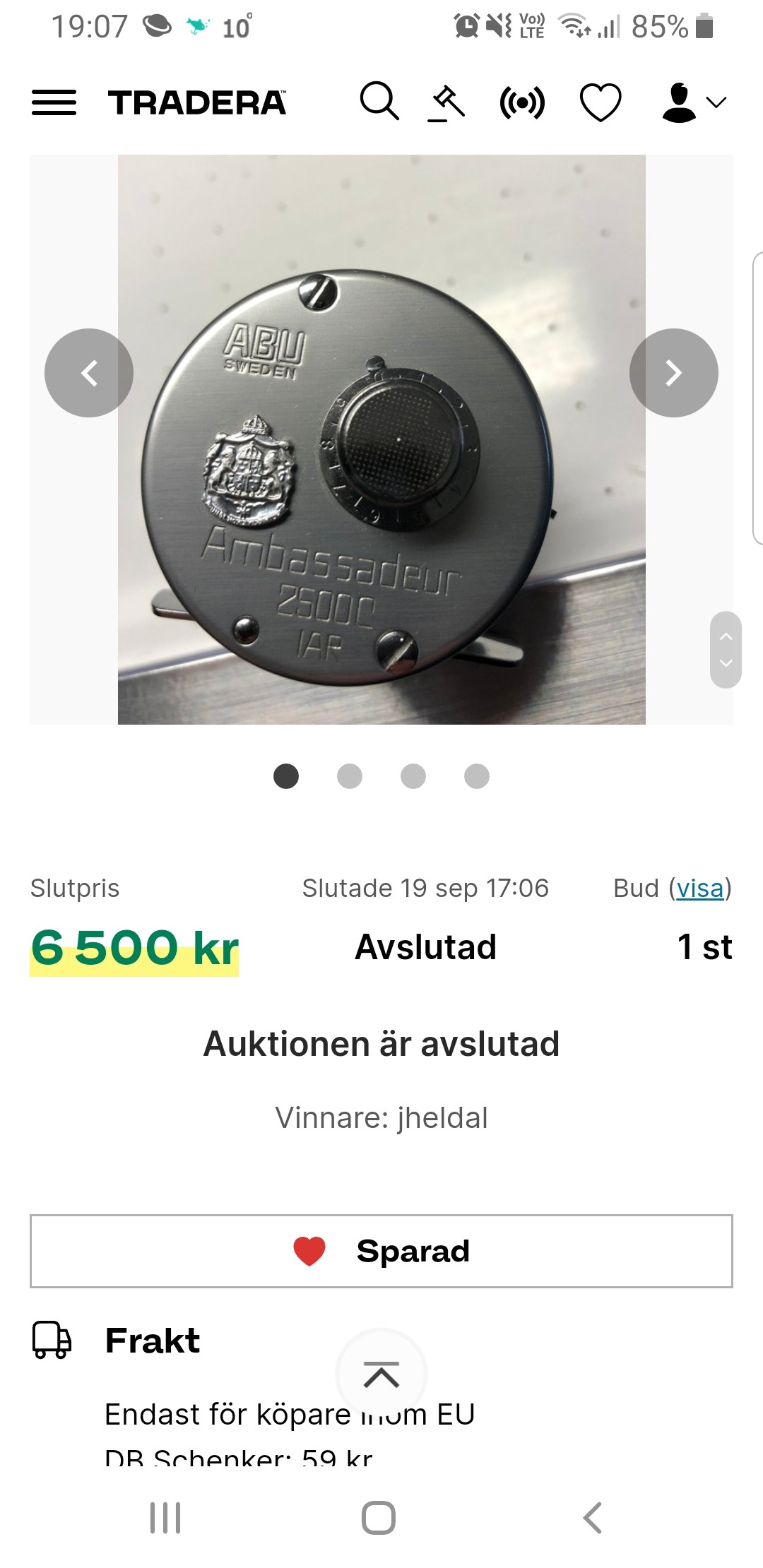Expand the profile account dropdown

point(694,103)
